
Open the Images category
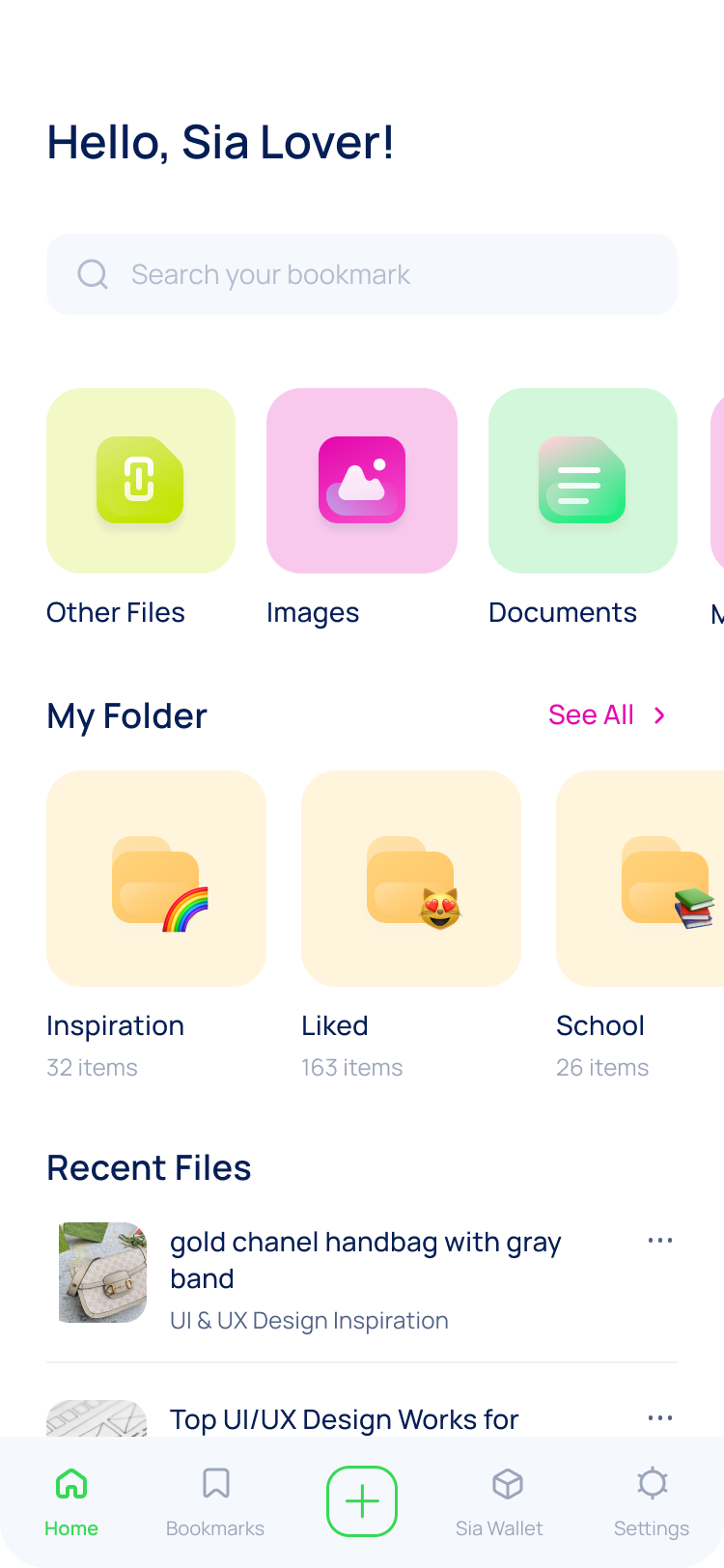click(x=361, y=481)
